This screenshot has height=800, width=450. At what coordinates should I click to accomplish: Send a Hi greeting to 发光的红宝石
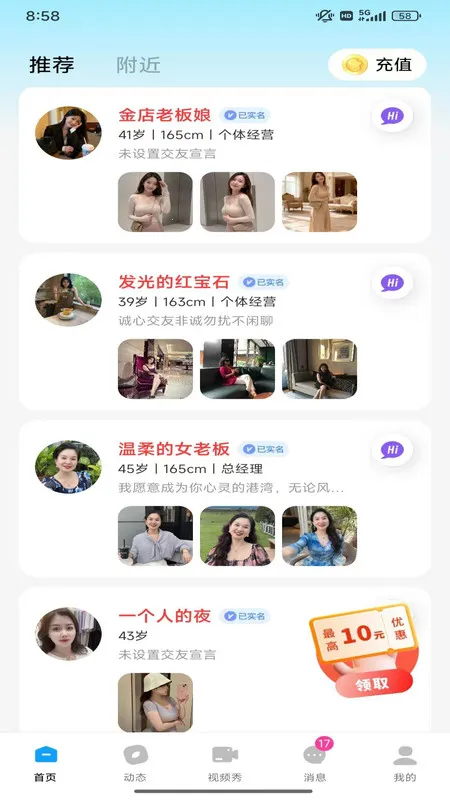click(392, 283)
